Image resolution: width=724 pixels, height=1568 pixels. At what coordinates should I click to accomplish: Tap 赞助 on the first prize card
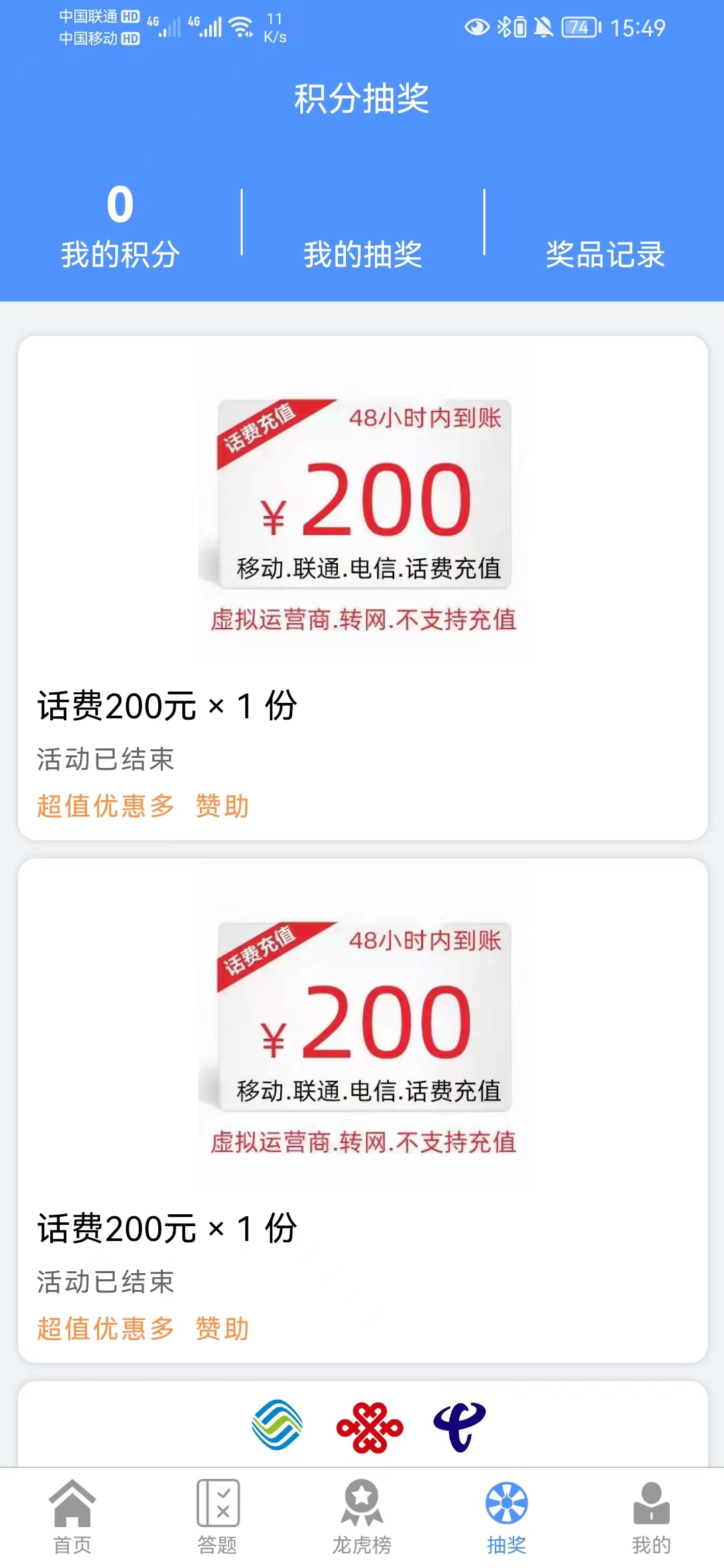point(221,807)
